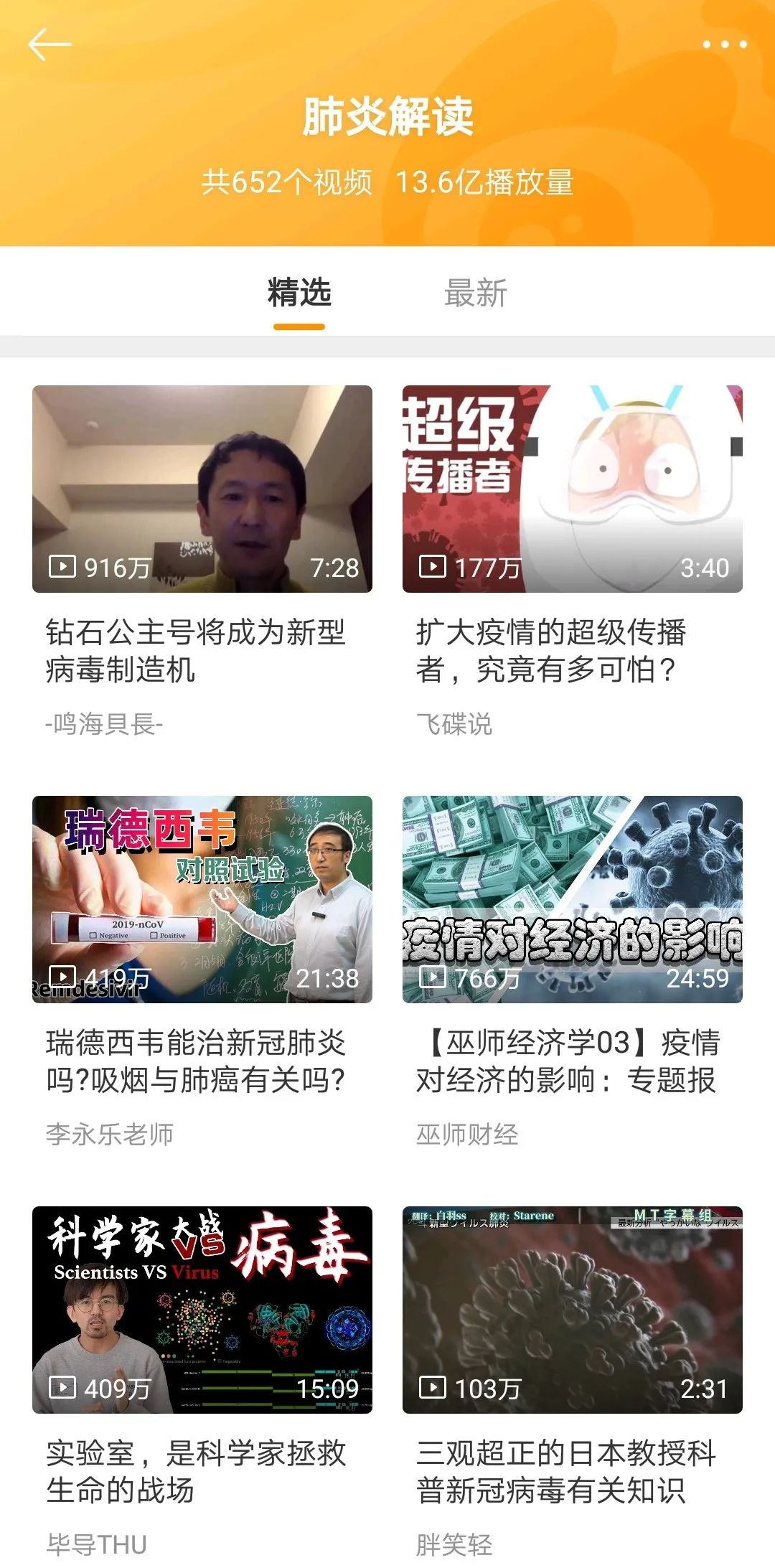Open the 扩大疫情的超级传播者 video
Screen dimensions: 775x1568
(572, 489)
